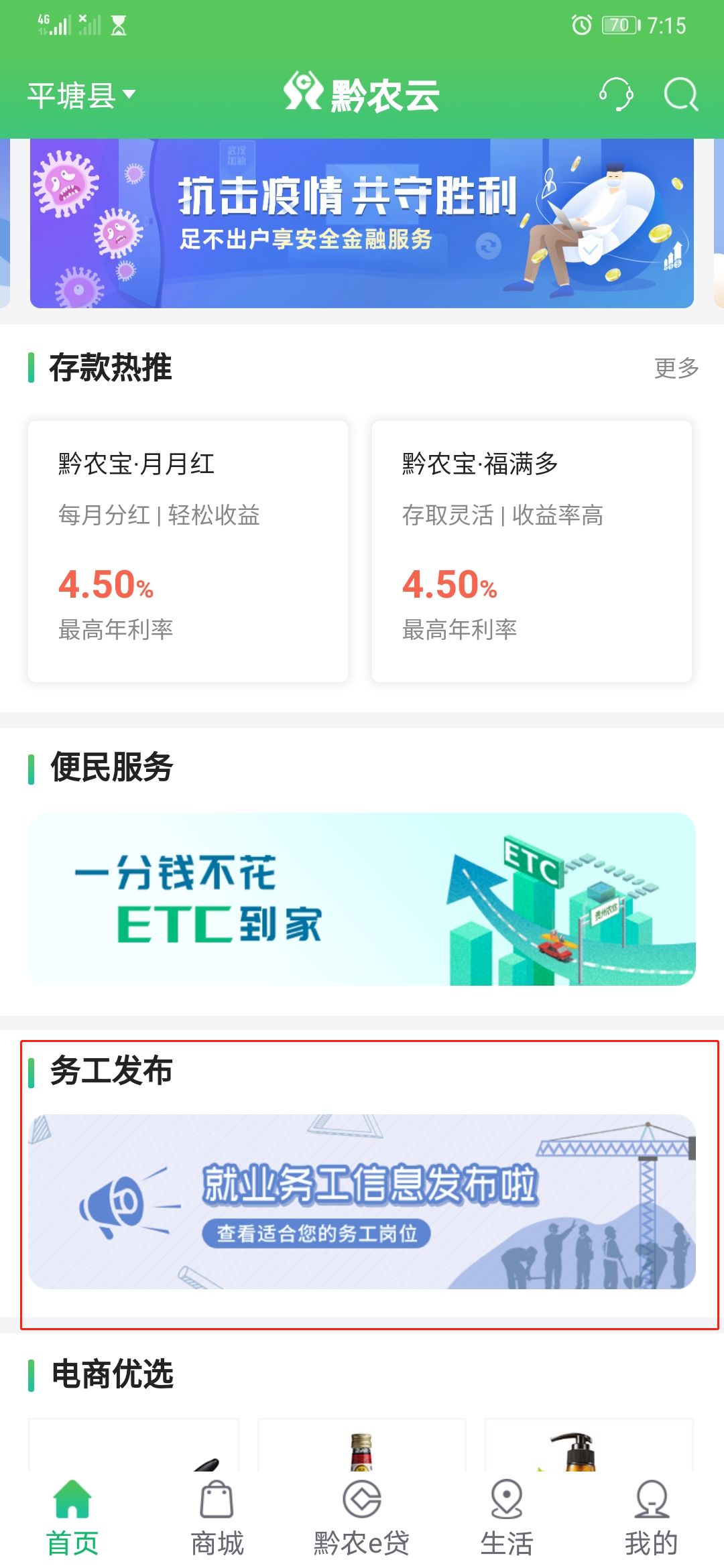The image size is (724, 1568).
Task: Click the 黔农云 logo icon
Action: [302, 94]
